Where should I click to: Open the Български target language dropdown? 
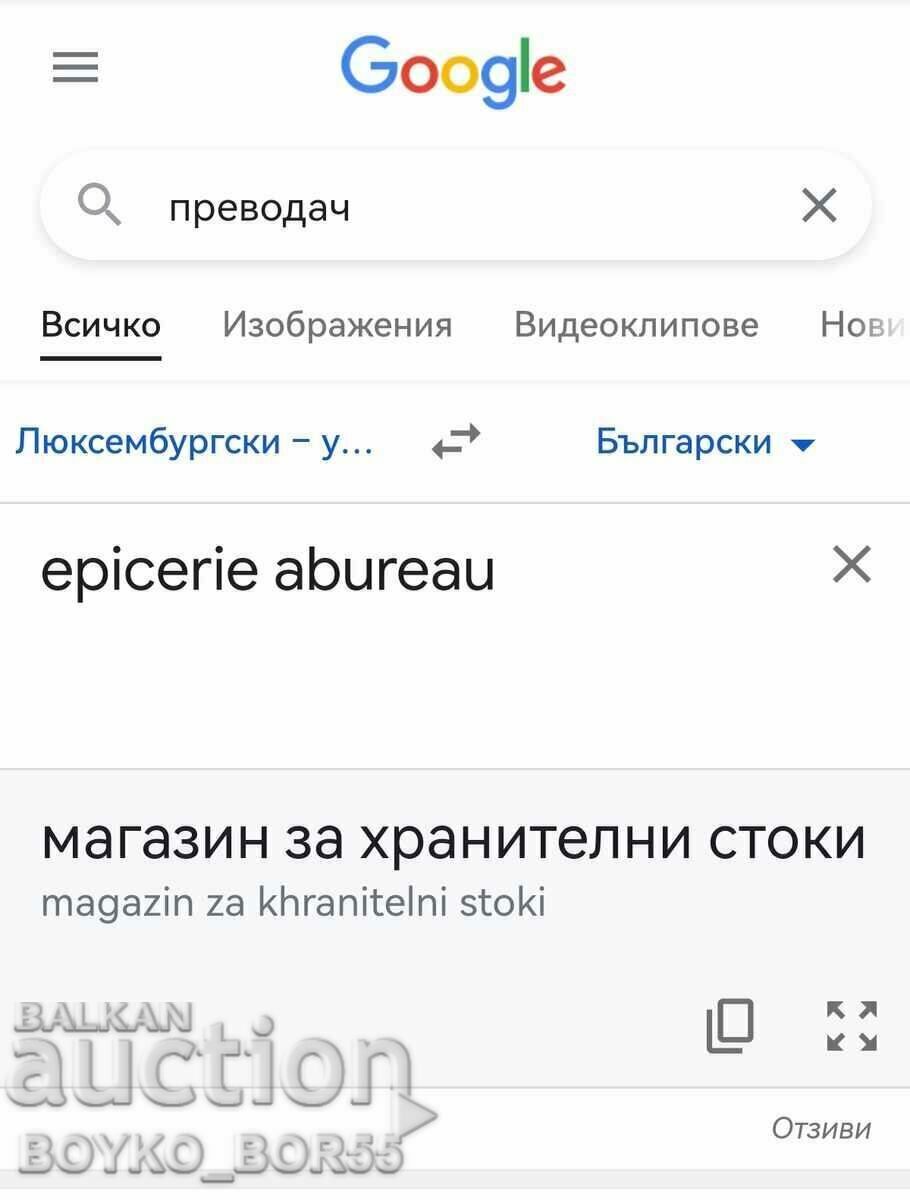(705, 441)
